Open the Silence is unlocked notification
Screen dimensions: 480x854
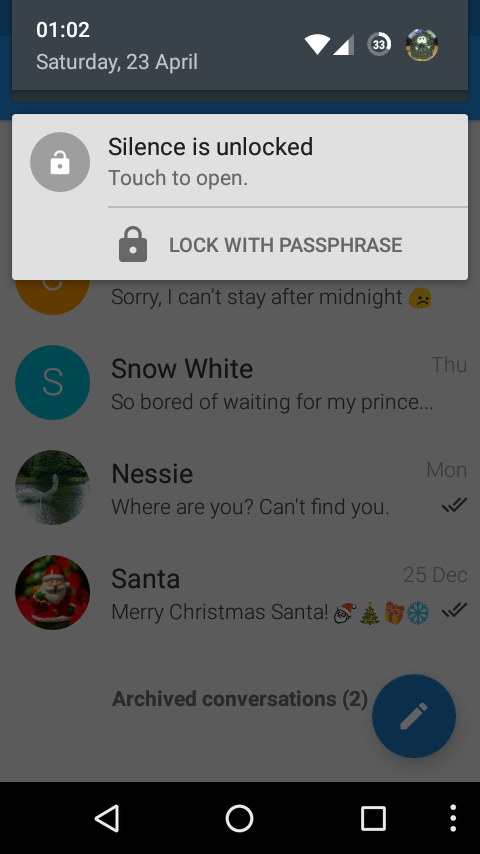240,161
